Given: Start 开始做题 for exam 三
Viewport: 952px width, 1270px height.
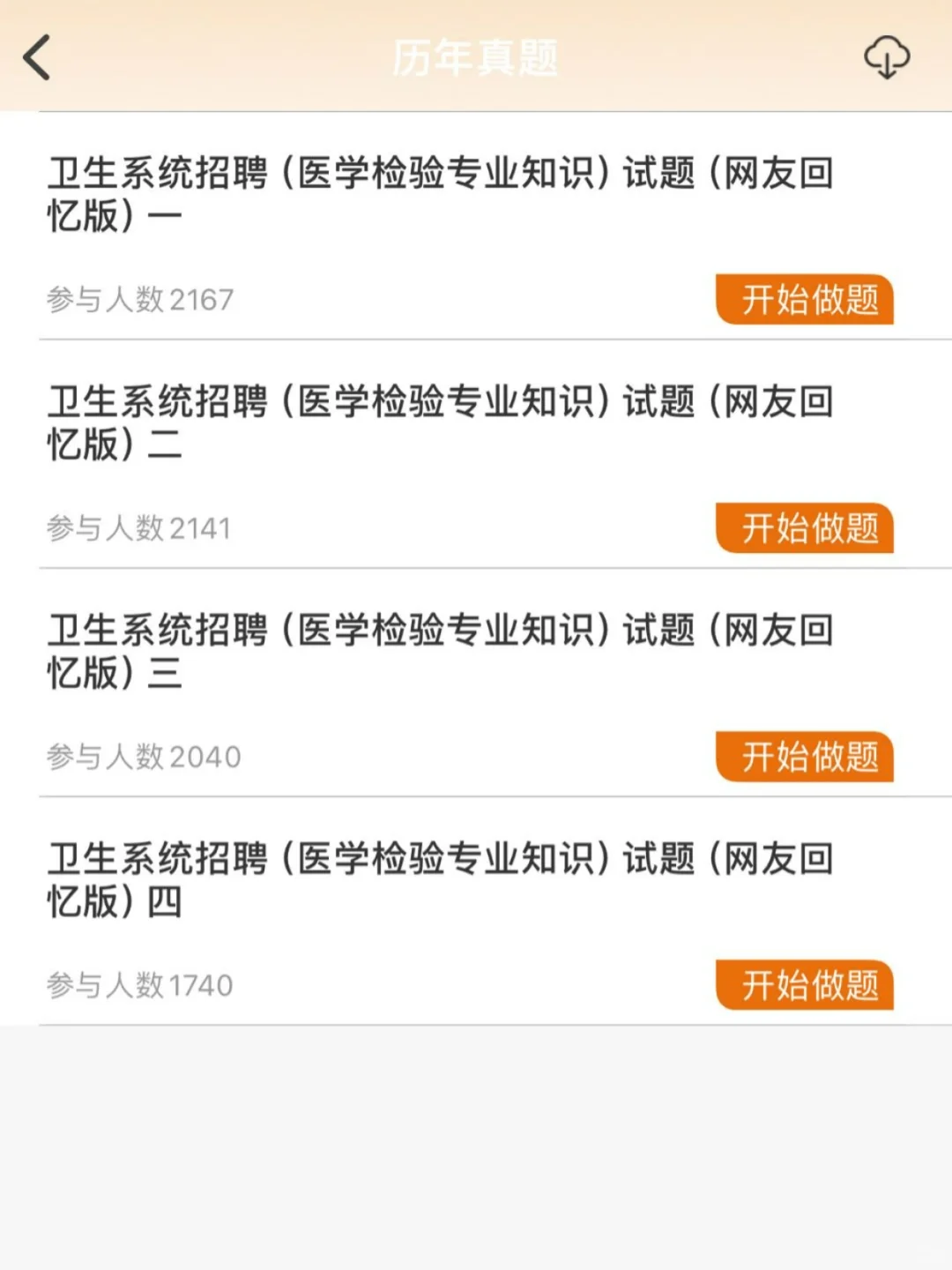Looking at the screenshot, I should (804, 757).
